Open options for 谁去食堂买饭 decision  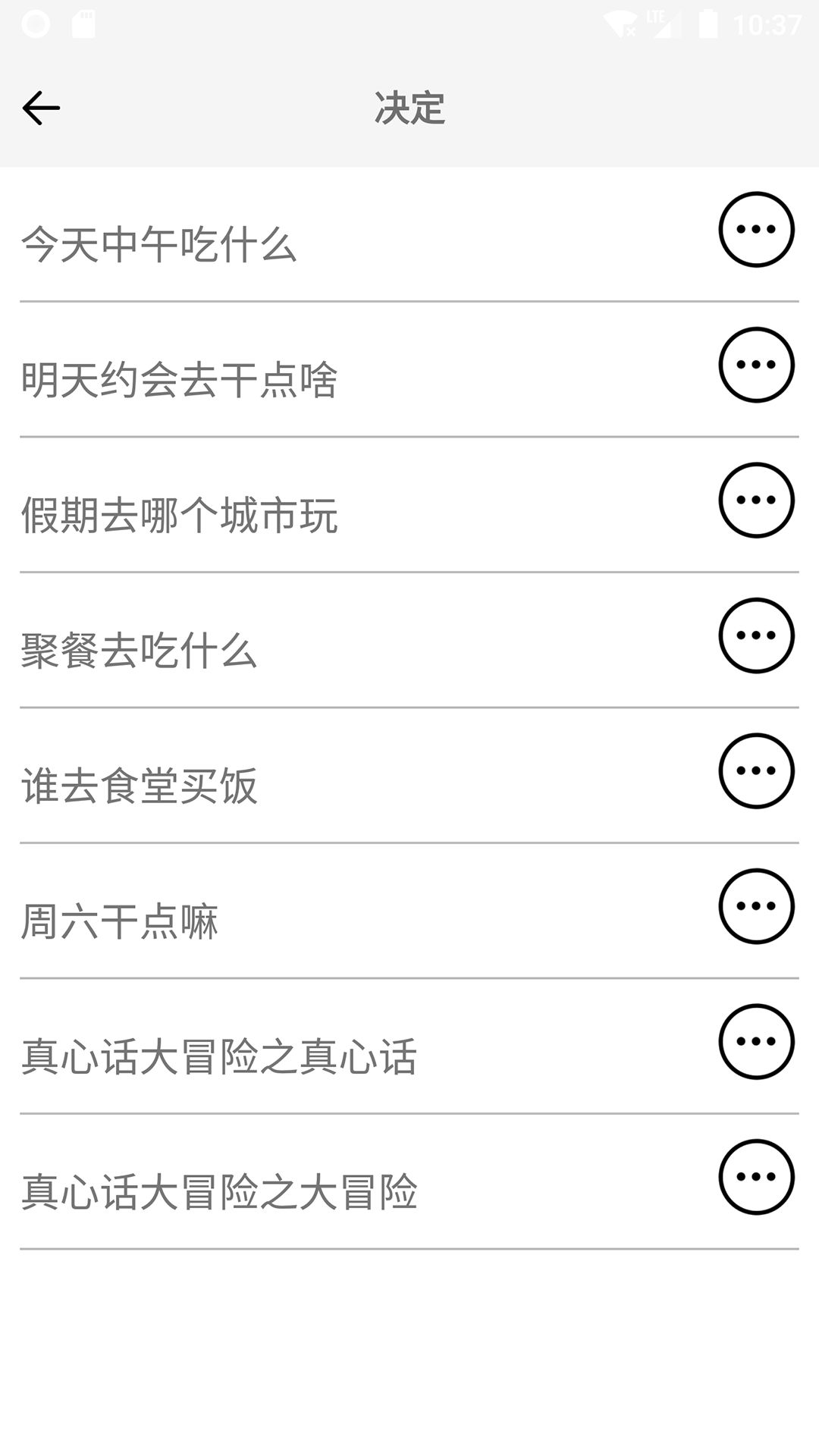[755, 770]
